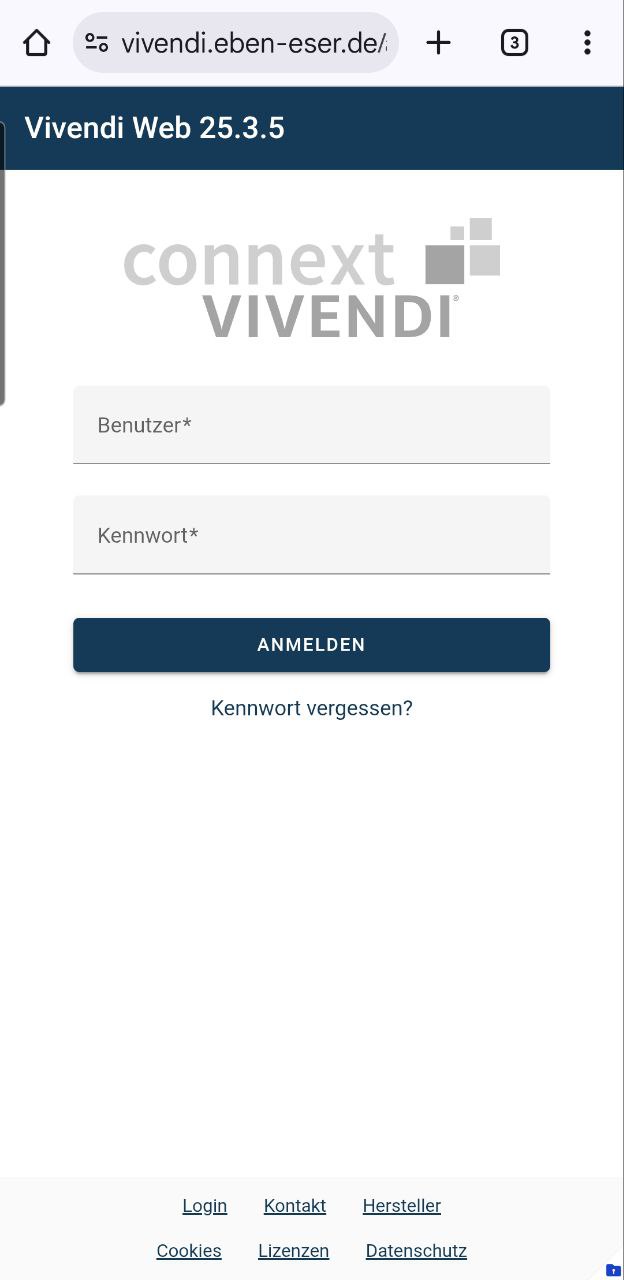Open the Lizenzen link

tap(294, 1251)
